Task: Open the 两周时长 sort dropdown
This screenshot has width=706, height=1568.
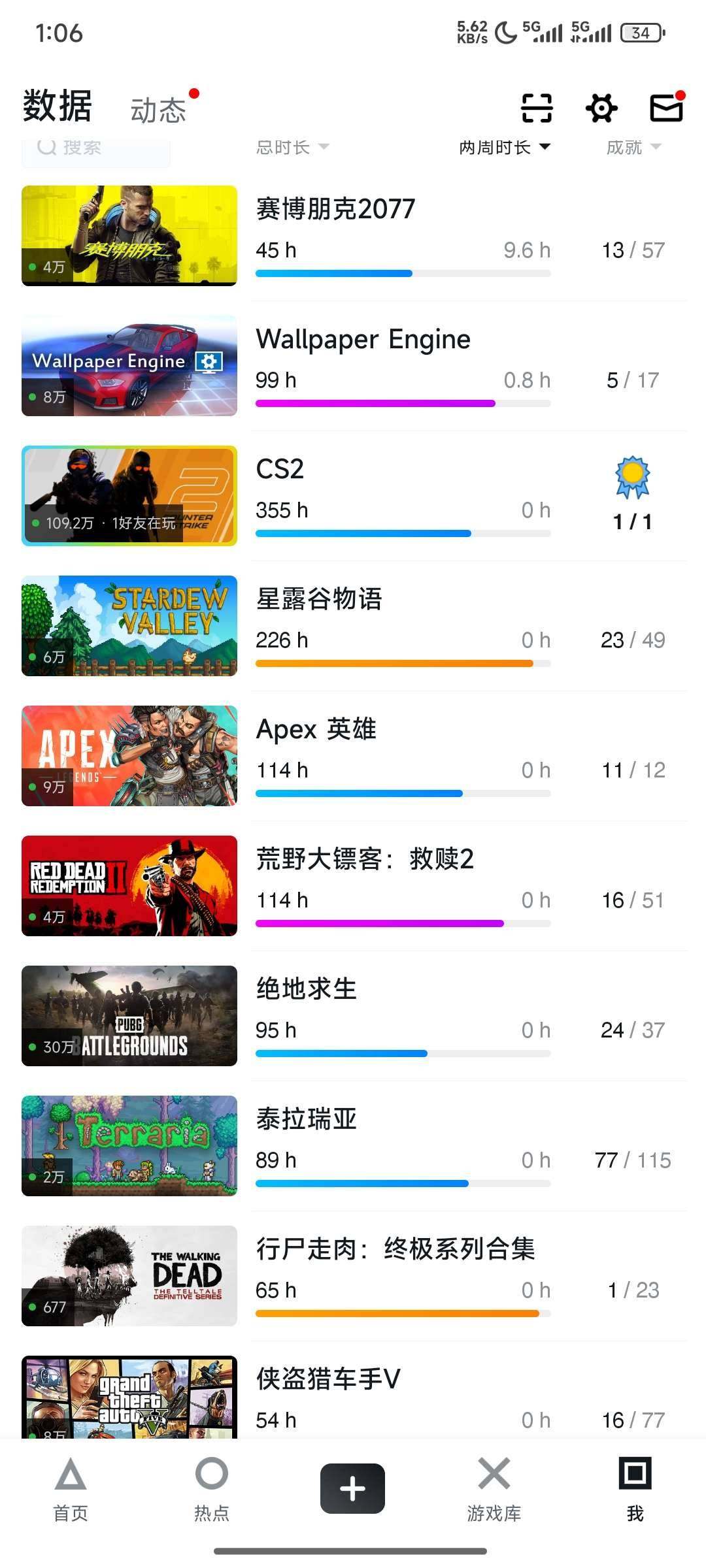Action: [505, 148]
